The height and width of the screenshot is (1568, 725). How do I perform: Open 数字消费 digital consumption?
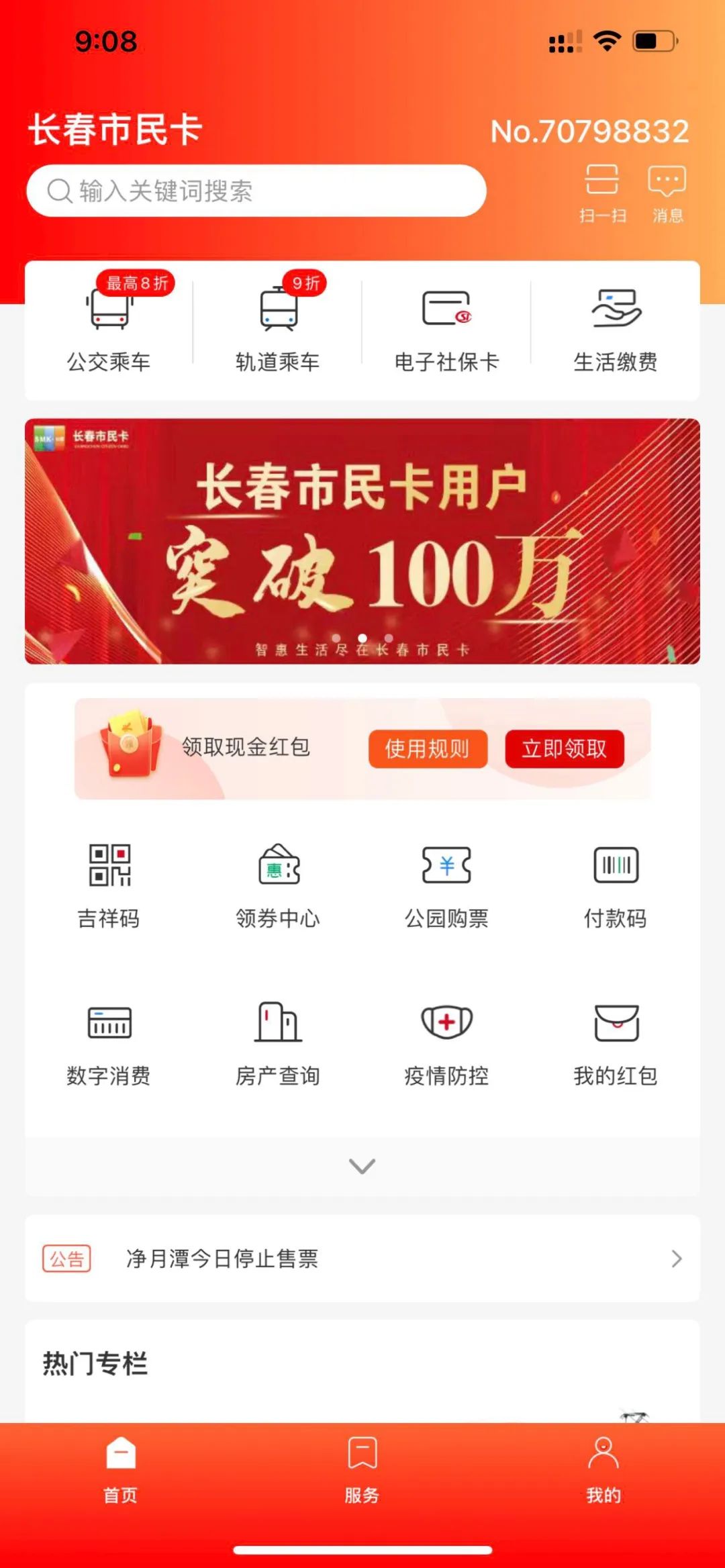(x=110, y=1044)
